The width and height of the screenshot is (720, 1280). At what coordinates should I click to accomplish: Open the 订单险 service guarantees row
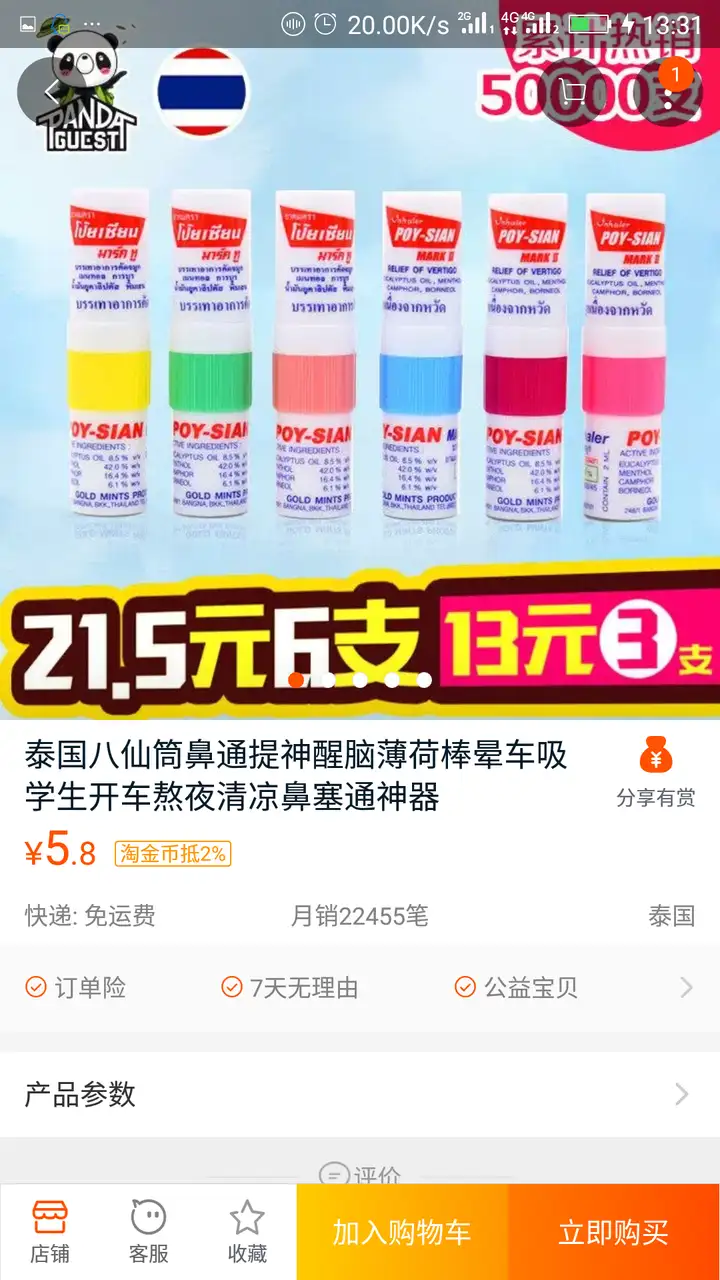point(360,988)
